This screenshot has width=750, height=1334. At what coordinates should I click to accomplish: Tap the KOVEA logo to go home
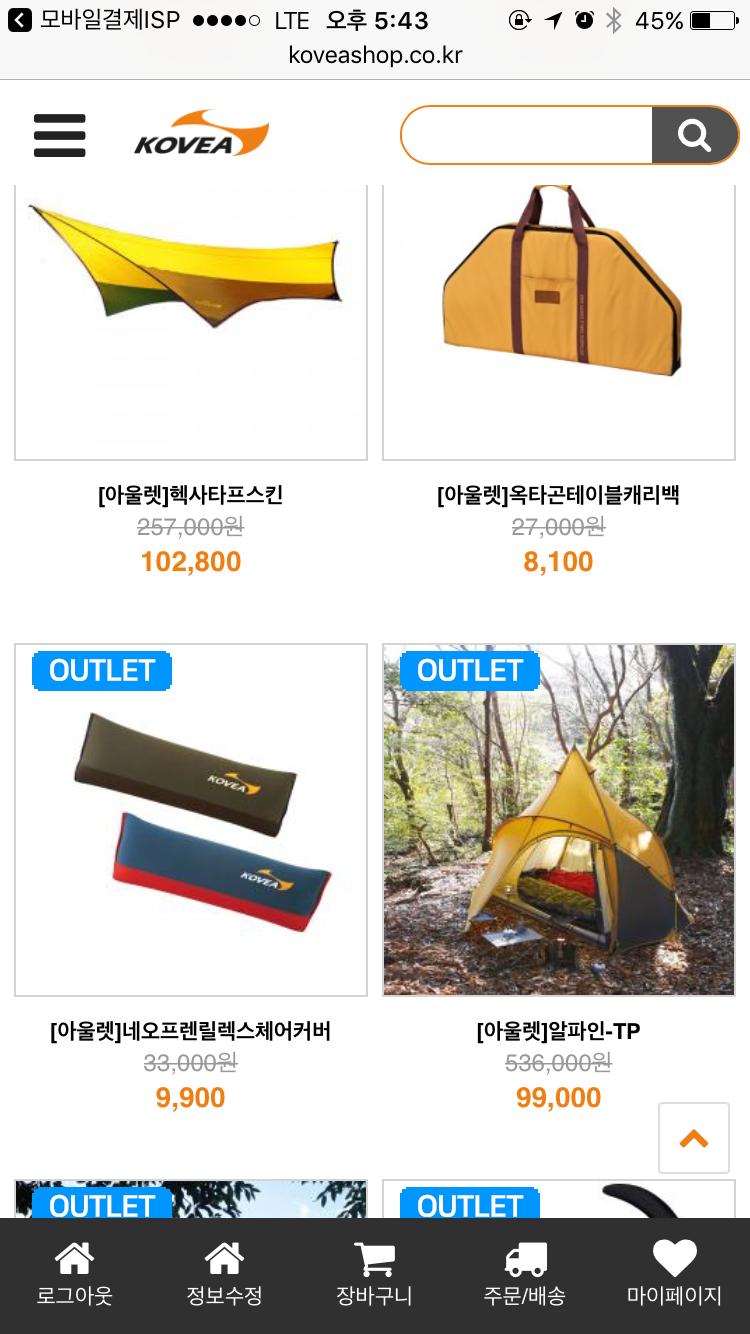click(x=202, y=135)
